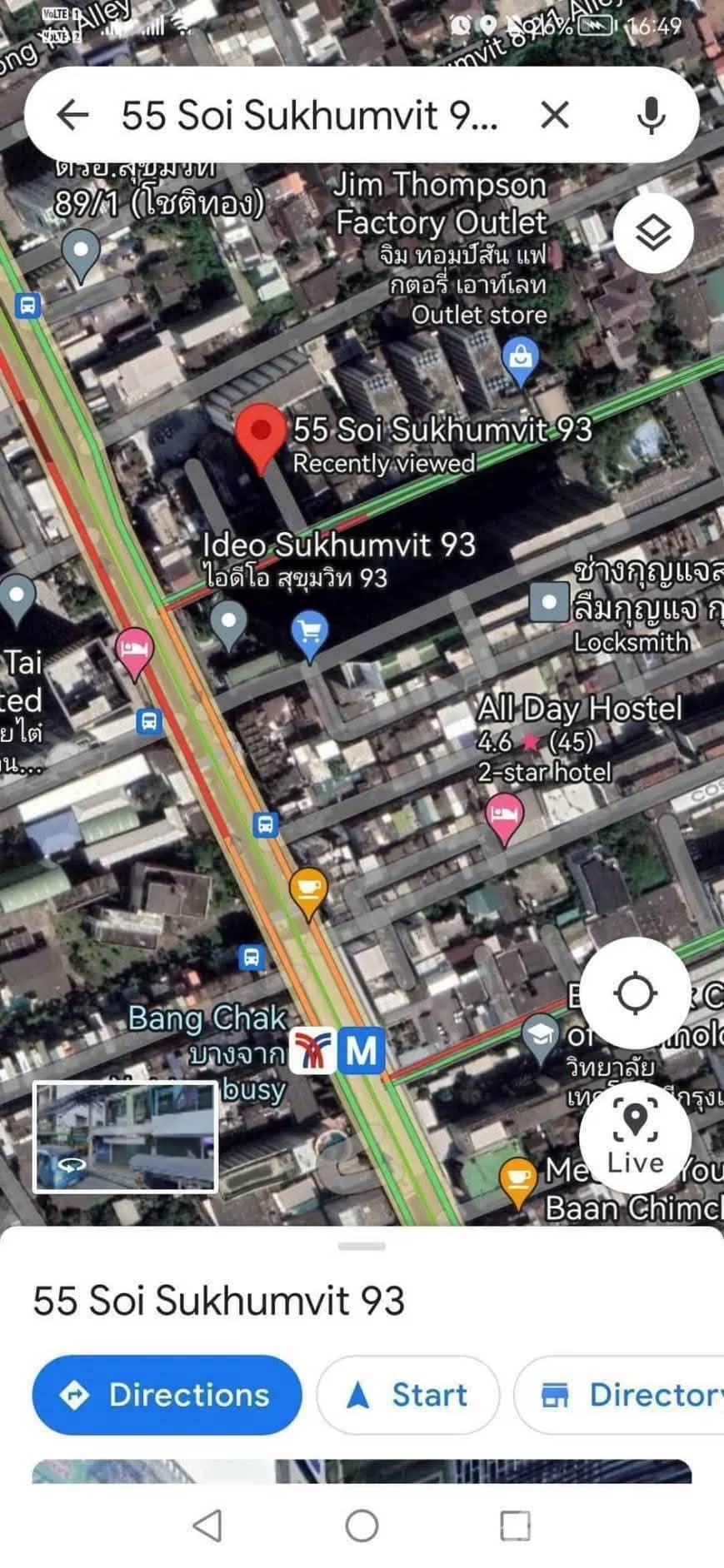Center map on my current location
This screenshot has width=724, height=1568.
[x=635, y=993]
